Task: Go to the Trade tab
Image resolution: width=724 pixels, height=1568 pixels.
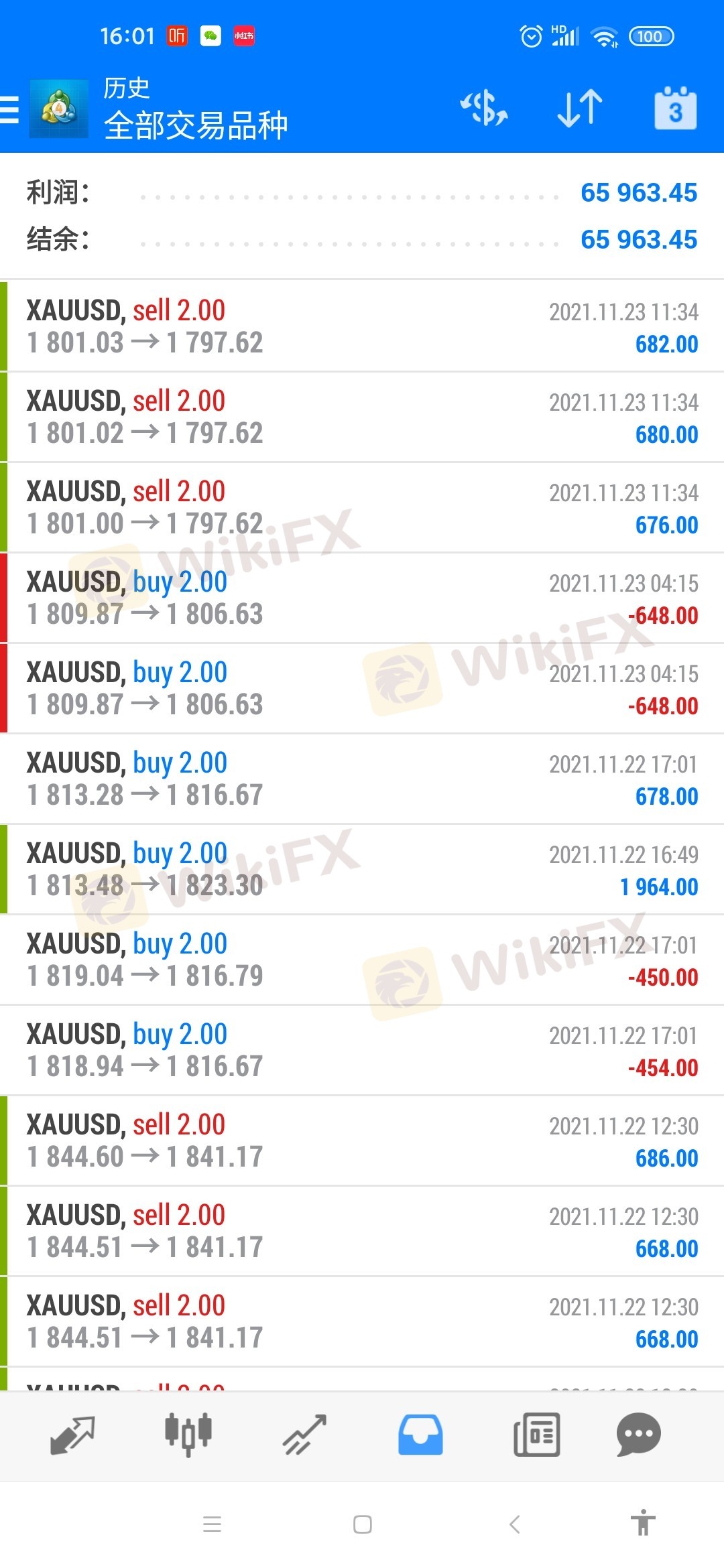Action: coord(304,1435)
